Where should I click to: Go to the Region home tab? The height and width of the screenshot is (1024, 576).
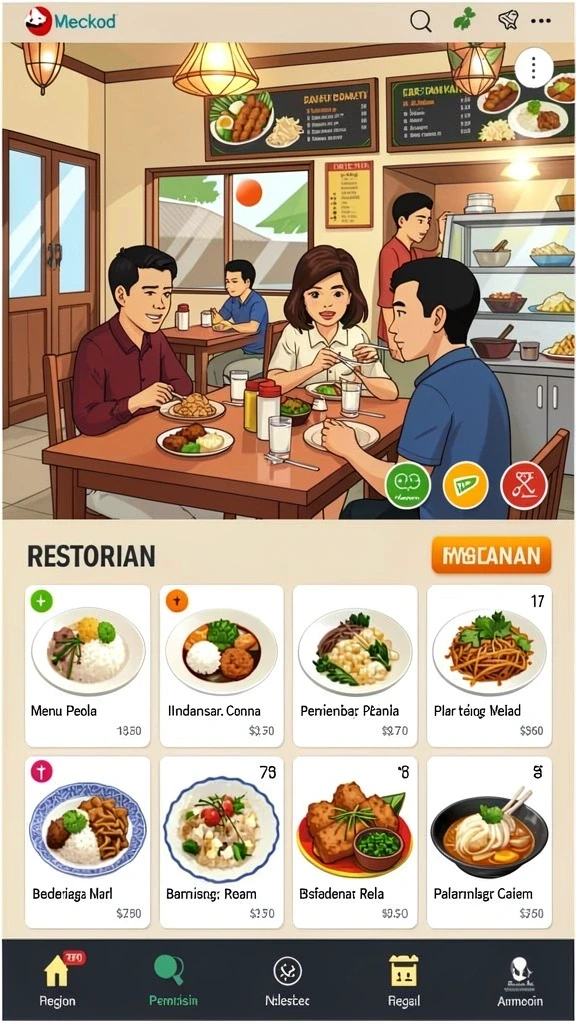point(58,980)
